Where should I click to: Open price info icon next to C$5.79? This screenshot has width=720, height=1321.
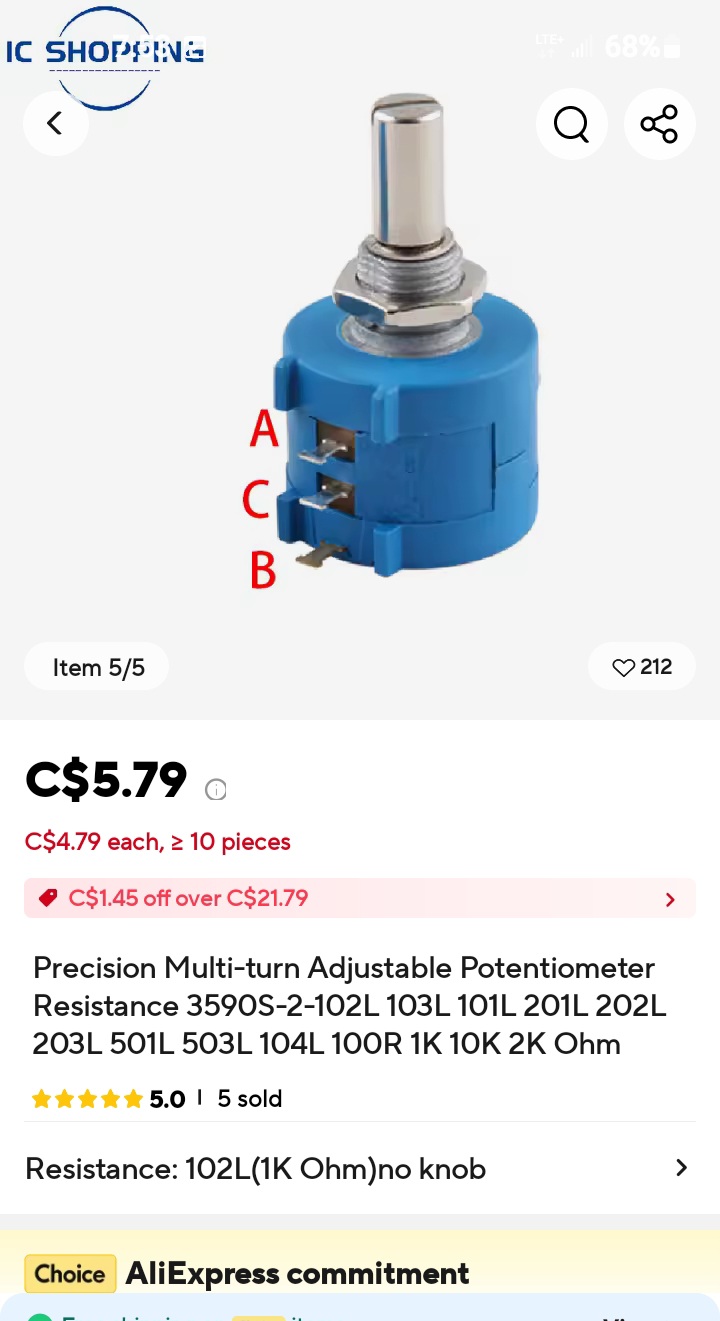[216, 790]
